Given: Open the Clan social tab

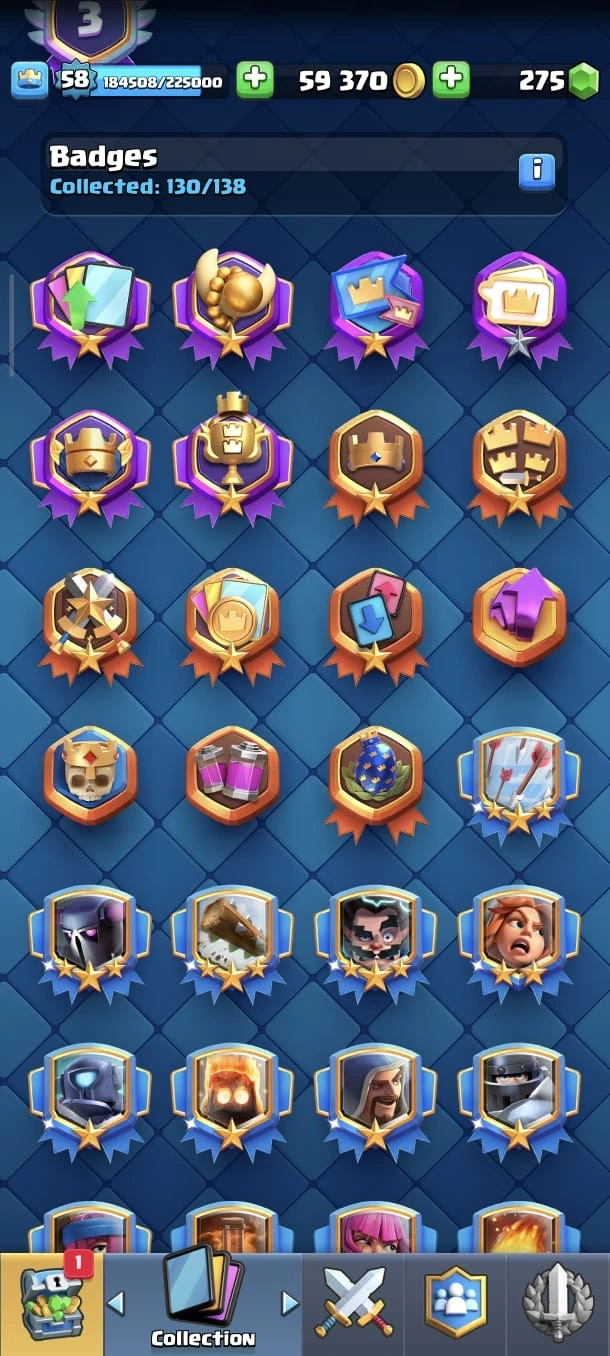Looking at the screenshot, I should point(456,1302).
